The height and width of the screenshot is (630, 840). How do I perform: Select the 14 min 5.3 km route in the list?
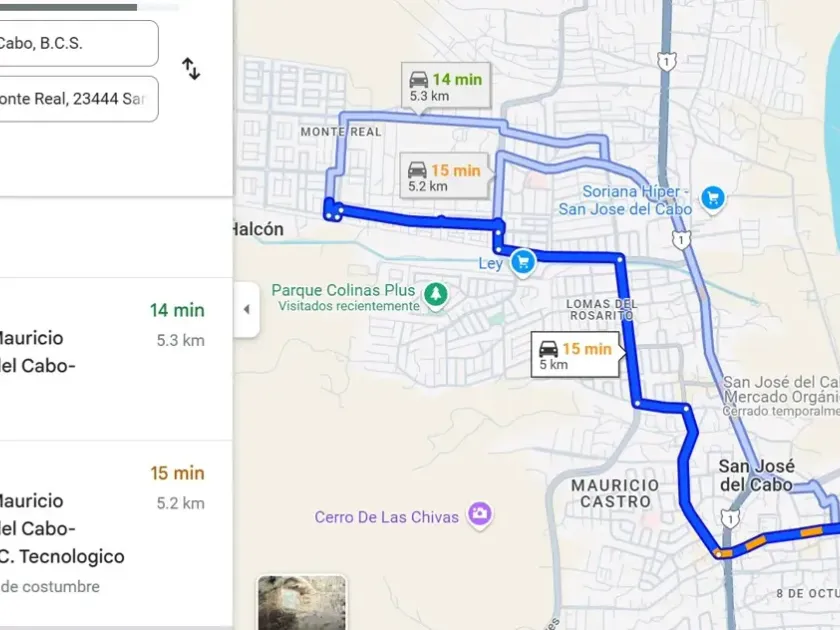116,359
